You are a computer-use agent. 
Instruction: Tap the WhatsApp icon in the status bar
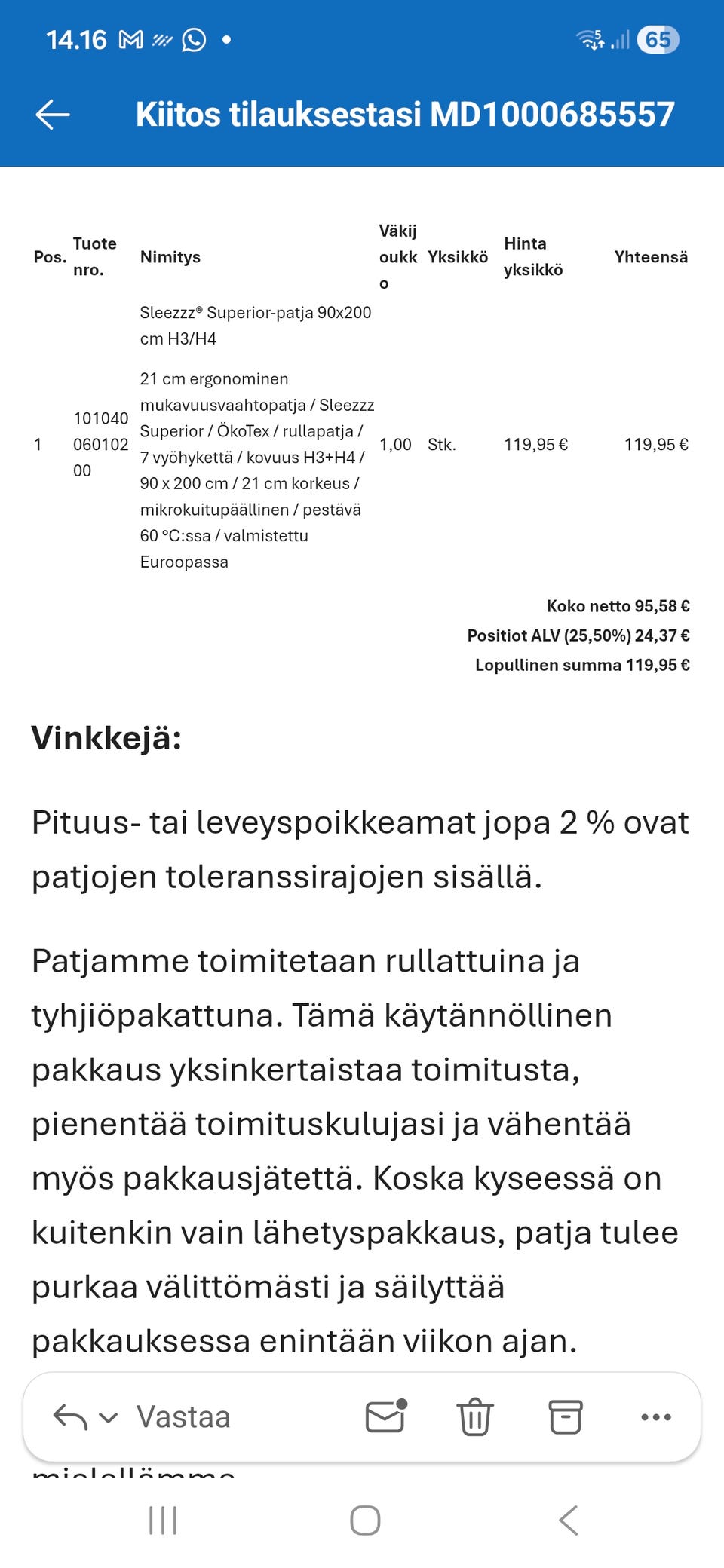coord(195,39)
